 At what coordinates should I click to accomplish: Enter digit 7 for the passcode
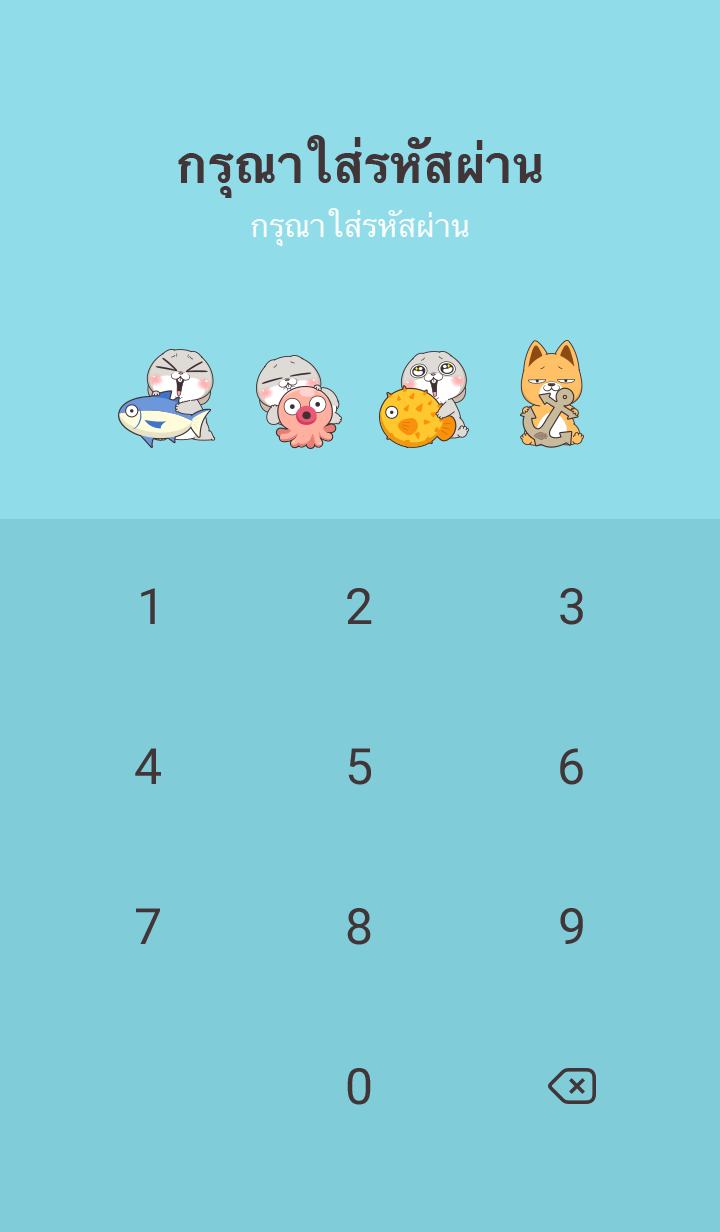click(148, 927)
